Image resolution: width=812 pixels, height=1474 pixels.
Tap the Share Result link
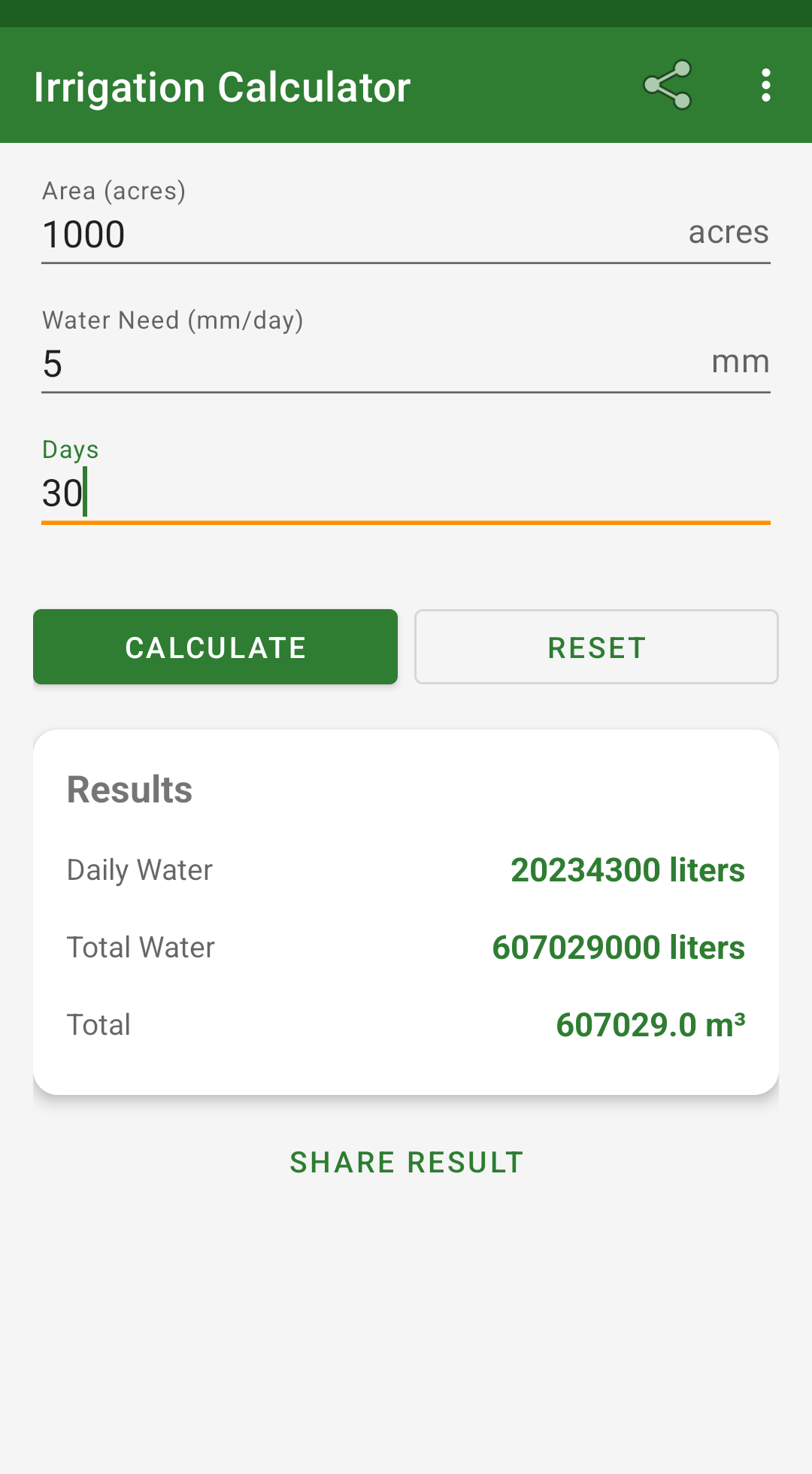pyautogui.click(x=406, y=1161)
